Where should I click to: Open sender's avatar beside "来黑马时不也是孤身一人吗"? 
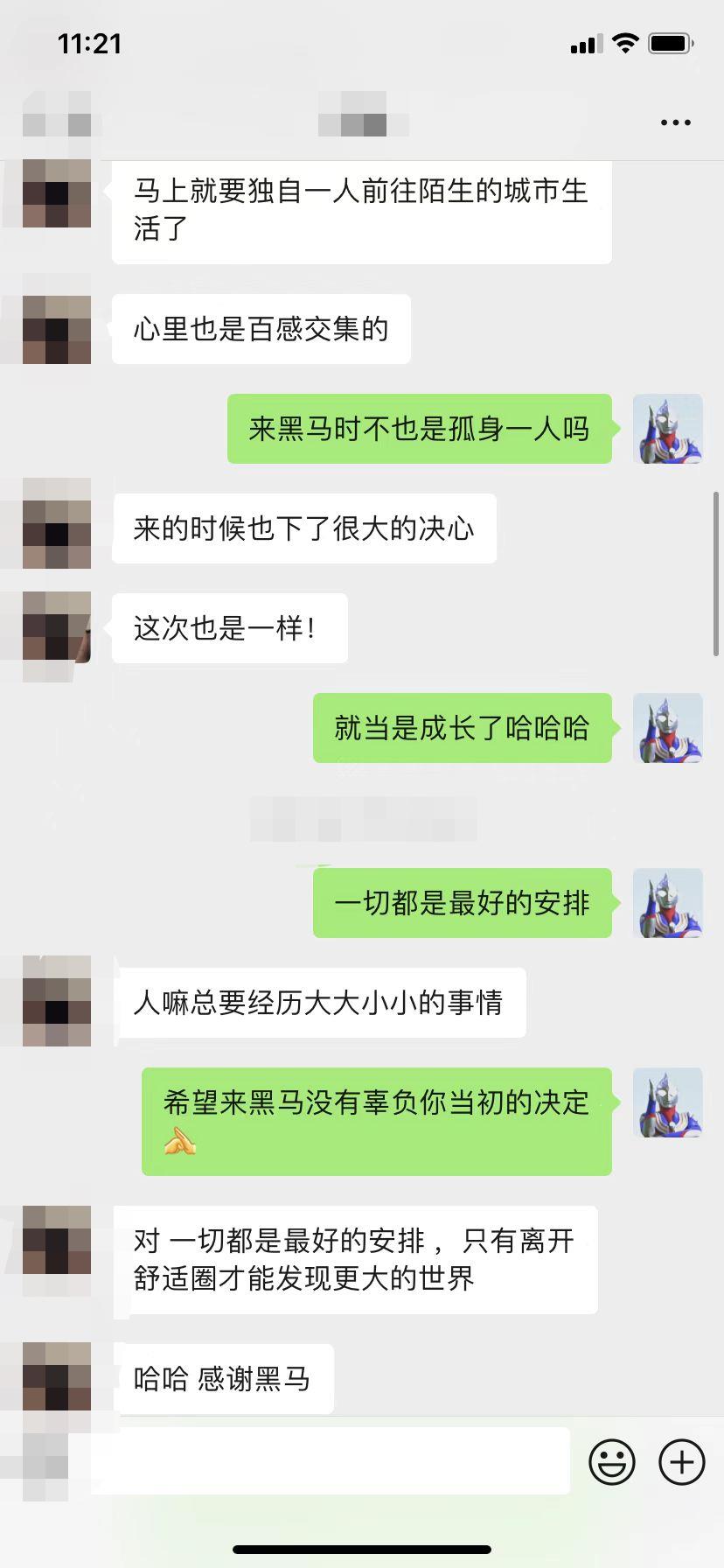(x=667, y=429)
